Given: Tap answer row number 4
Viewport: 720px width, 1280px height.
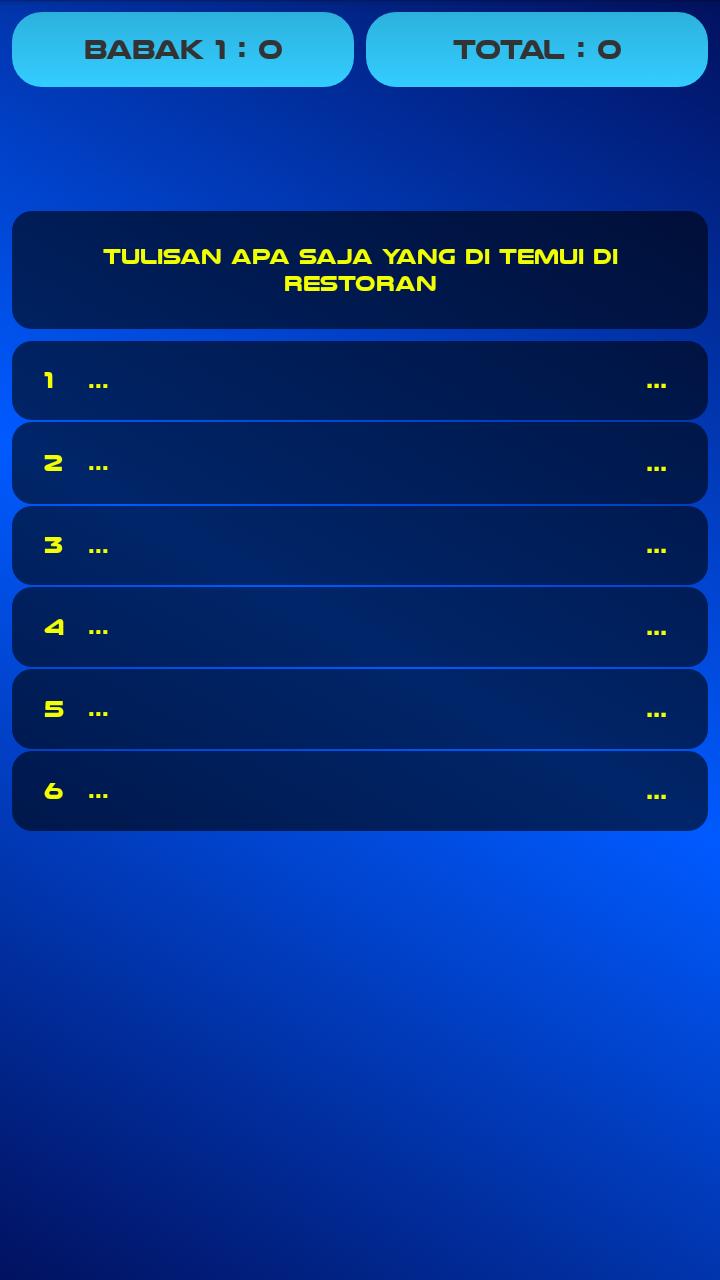Looking at the screenshot, I should click(x=360, y=627).
